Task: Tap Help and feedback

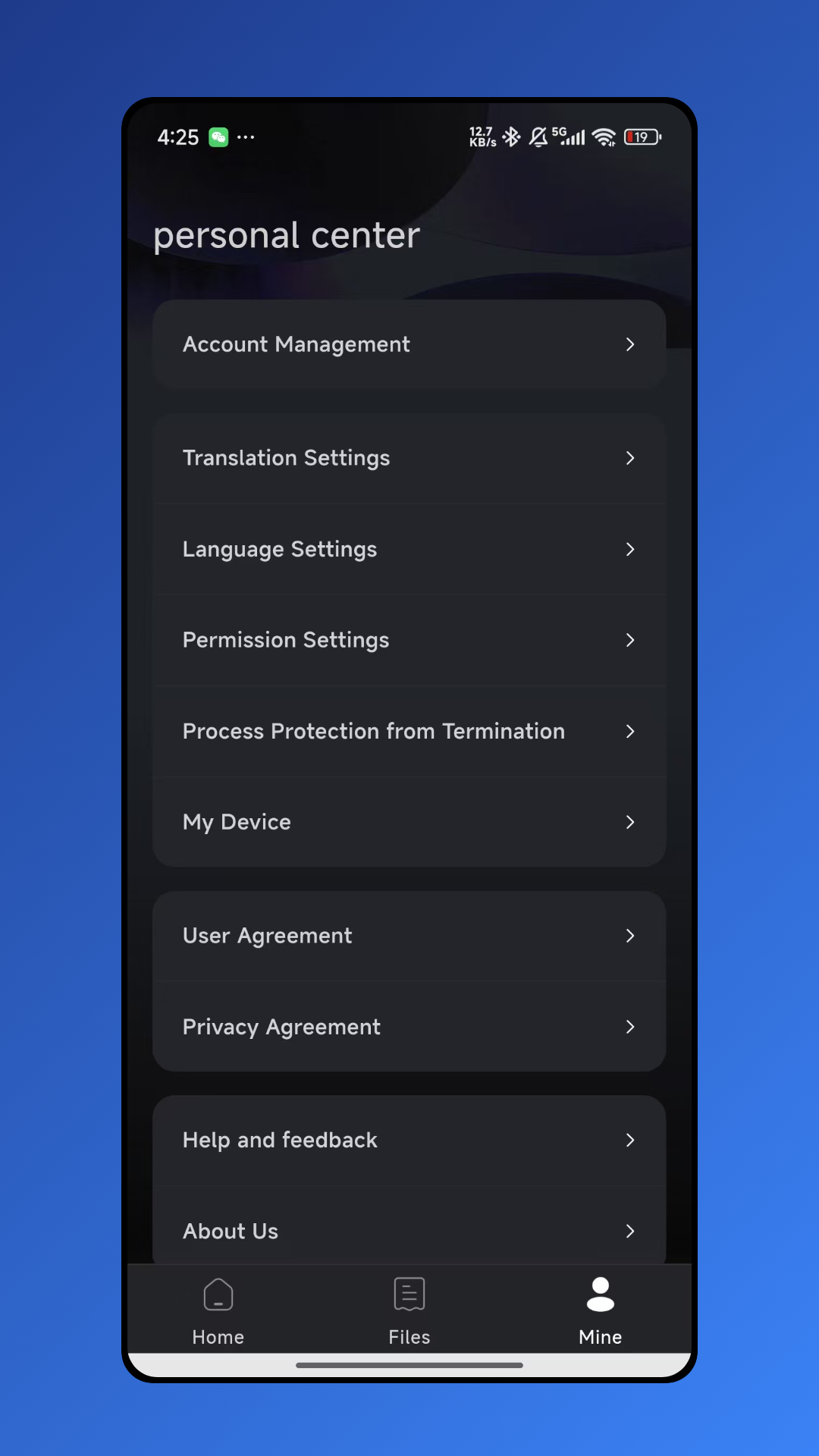Action: [x=409, y=1140]
